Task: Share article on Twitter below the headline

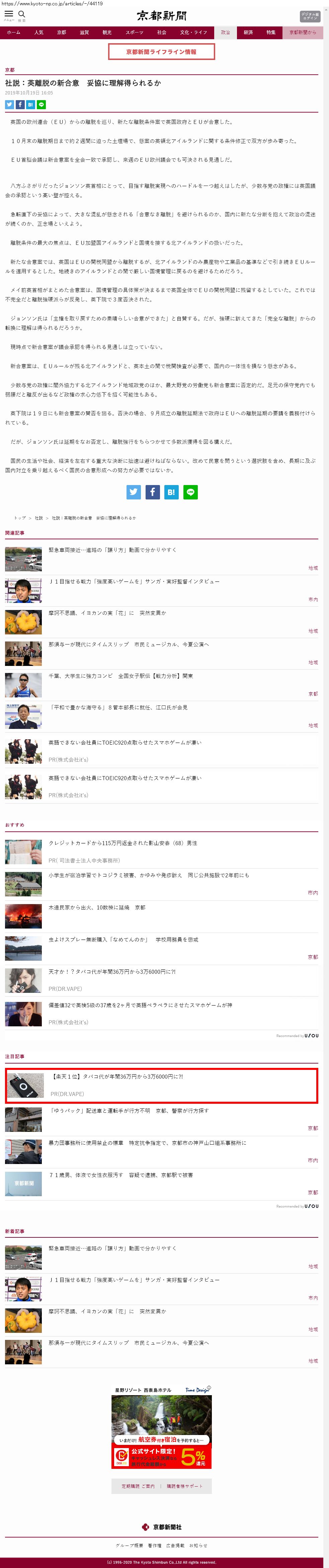Action: pos(9,105)
